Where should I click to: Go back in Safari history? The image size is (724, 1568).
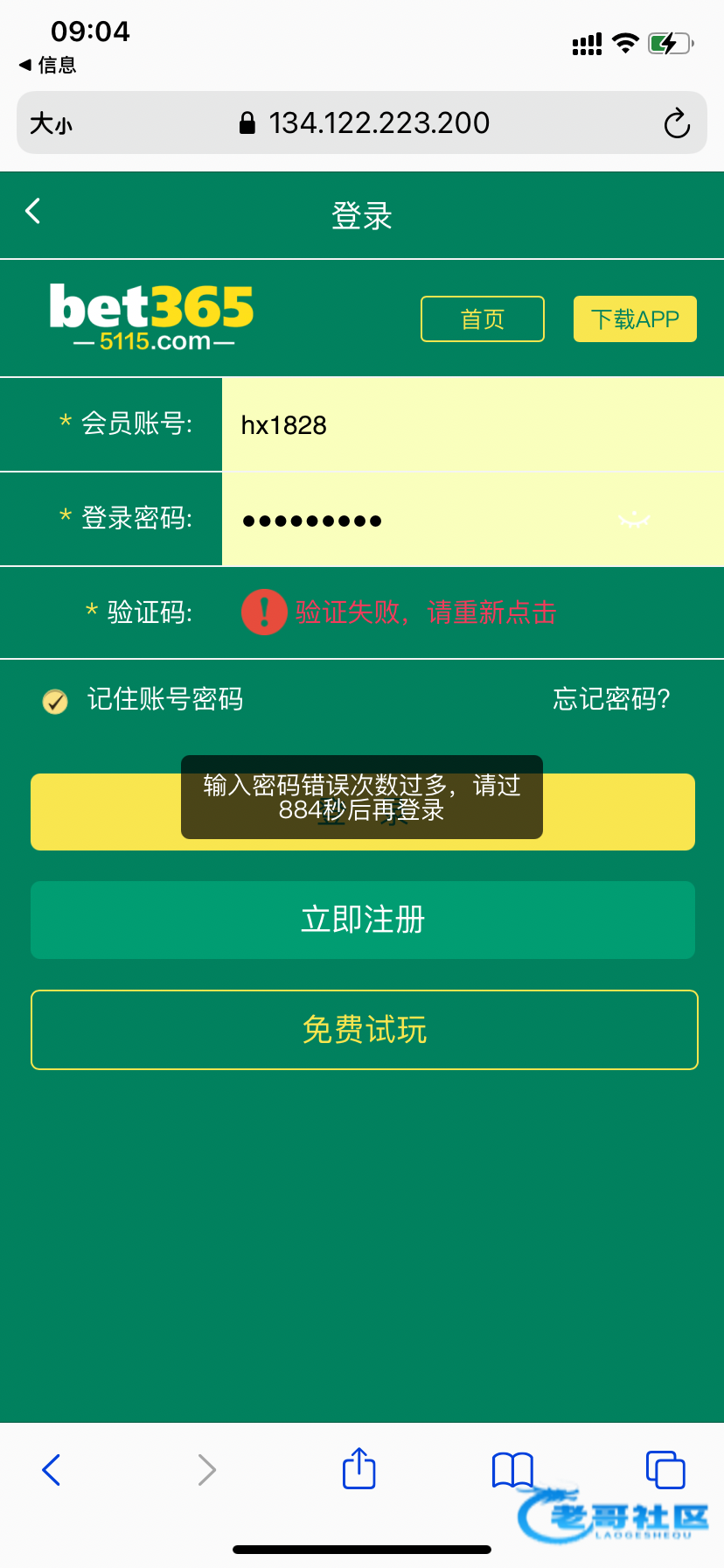pyautogui.click(x=52, y=1469)
